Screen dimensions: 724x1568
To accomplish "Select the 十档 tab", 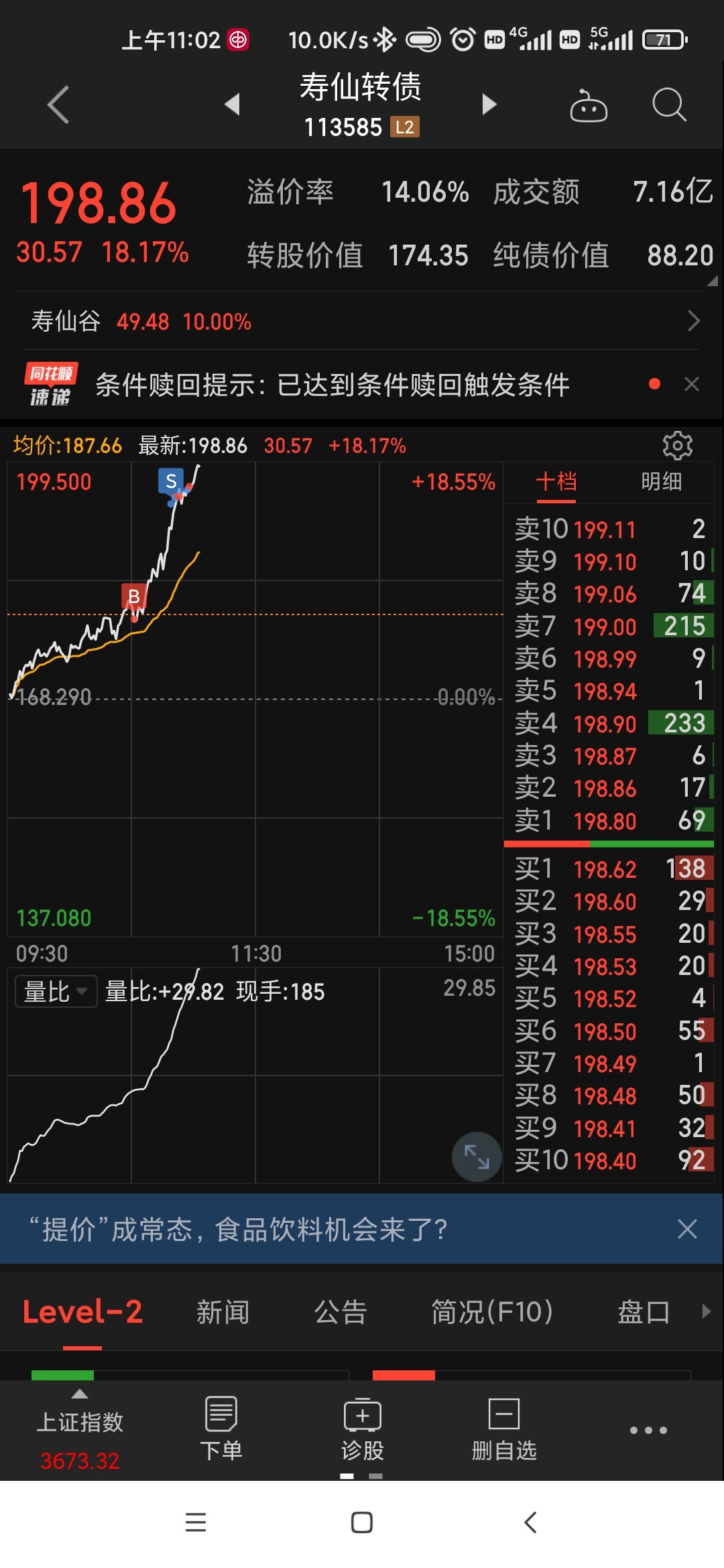I will pyautogui.click(x=556, y=481).
